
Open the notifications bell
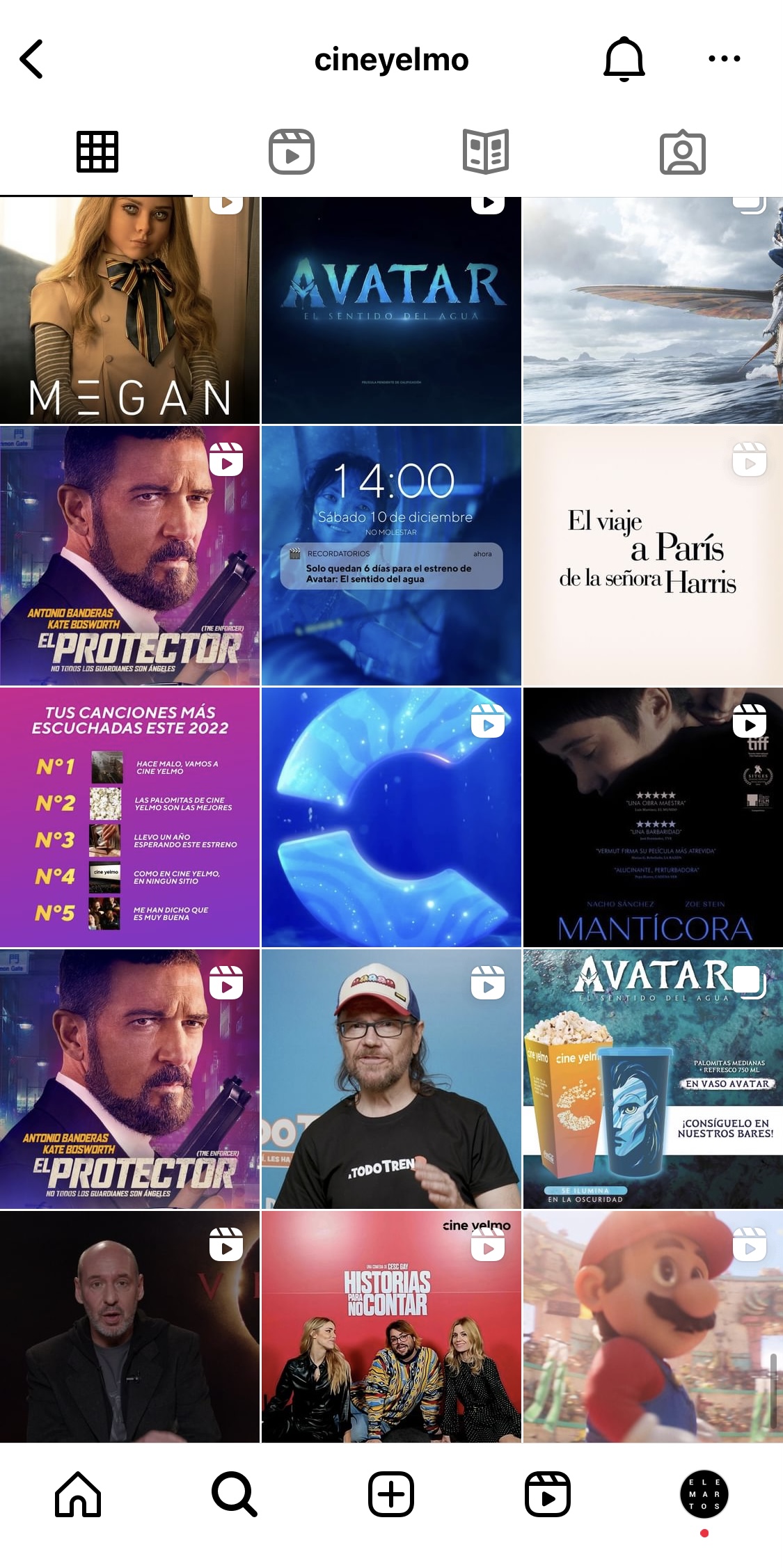(624, 59)
